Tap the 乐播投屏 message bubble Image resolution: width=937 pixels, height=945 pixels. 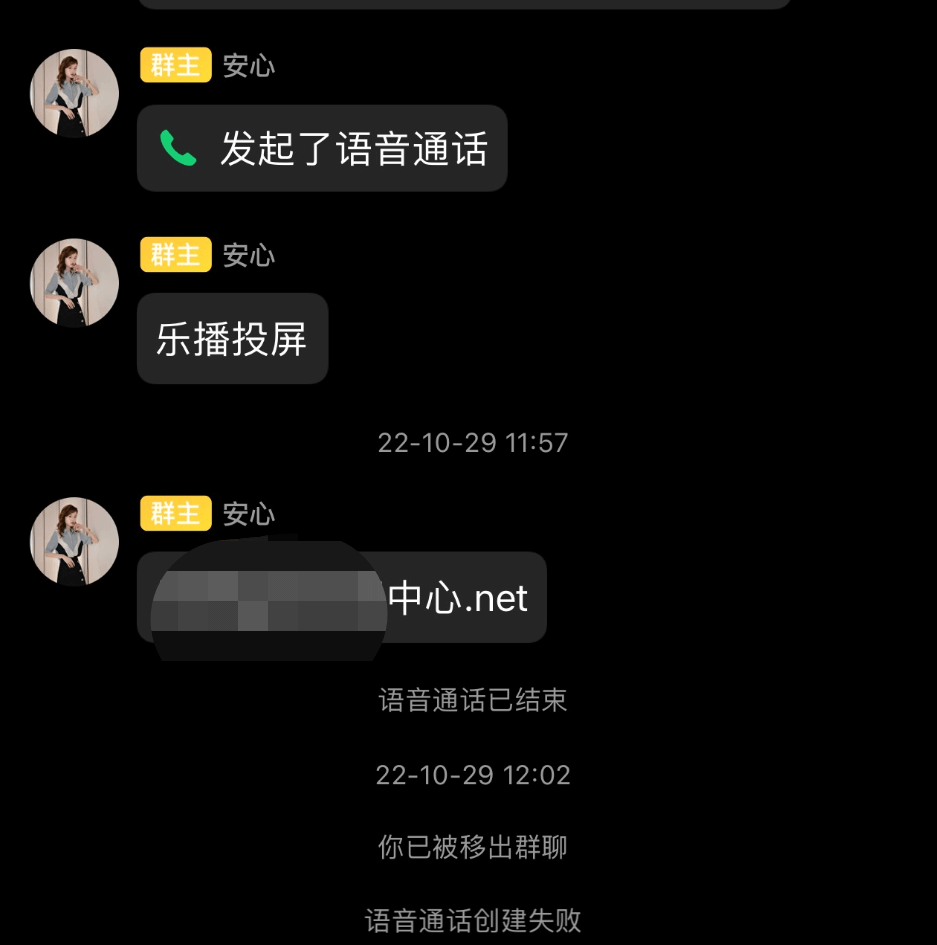coord(232,339)
